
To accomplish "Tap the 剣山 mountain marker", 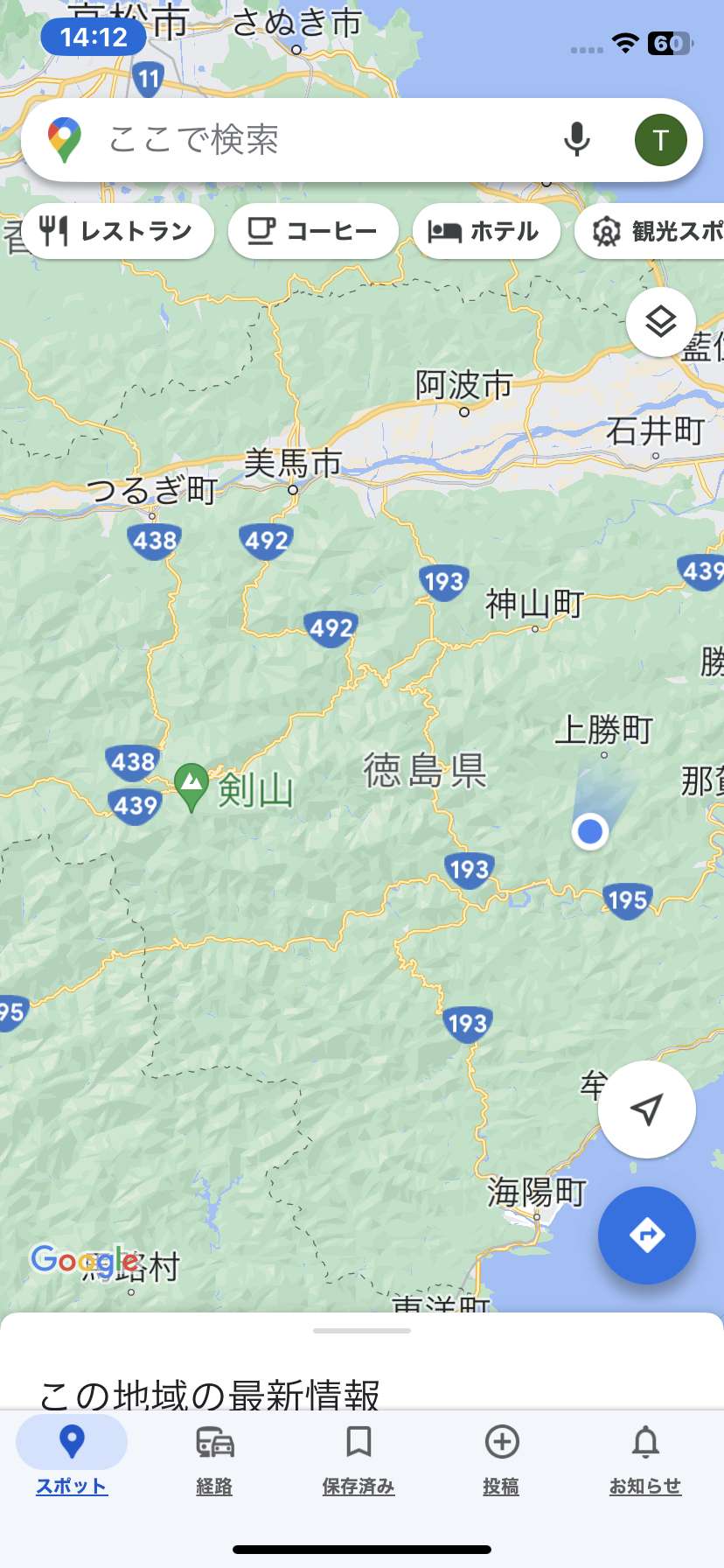I will point(191,787).
